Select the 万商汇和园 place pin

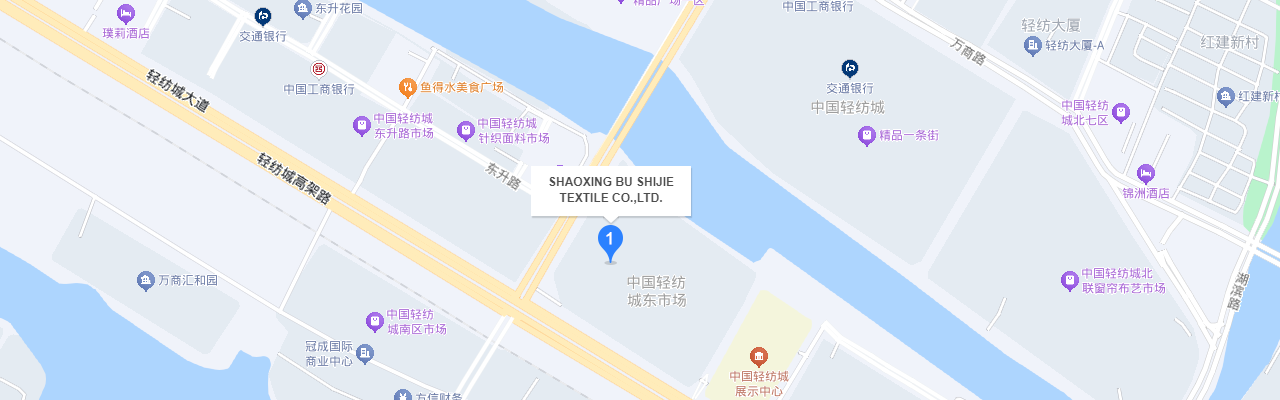point(146,281)
